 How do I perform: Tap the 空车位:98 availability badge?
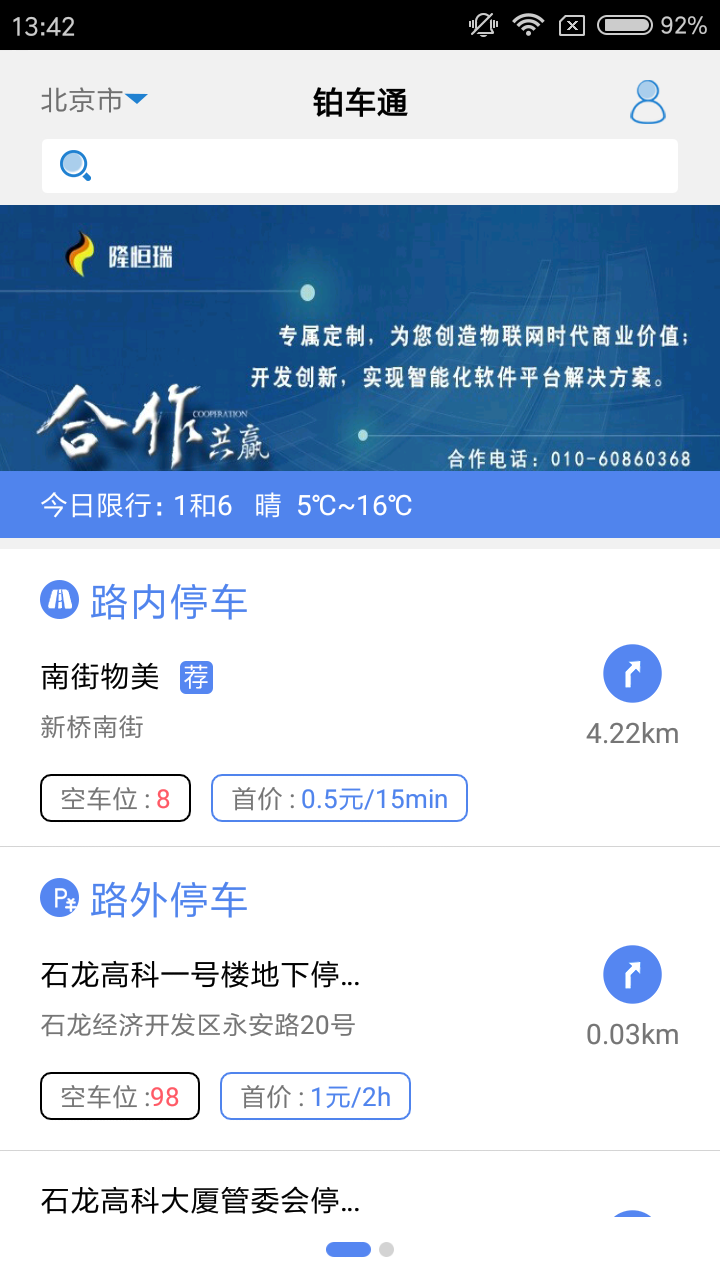pyautogui.click(x=119, y=1096)
